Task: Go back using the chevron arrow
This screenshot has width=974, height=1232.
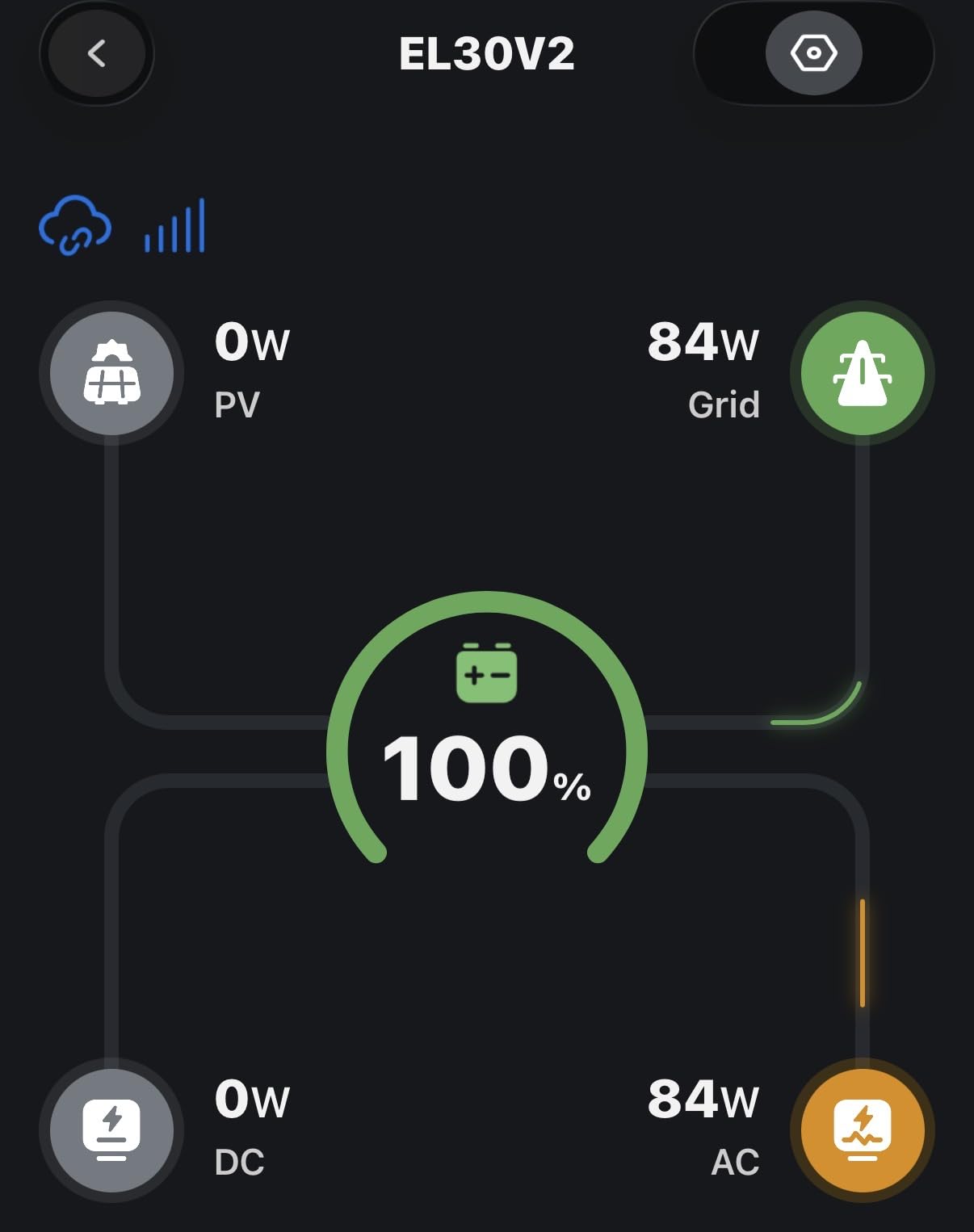Action: (96, 53)
